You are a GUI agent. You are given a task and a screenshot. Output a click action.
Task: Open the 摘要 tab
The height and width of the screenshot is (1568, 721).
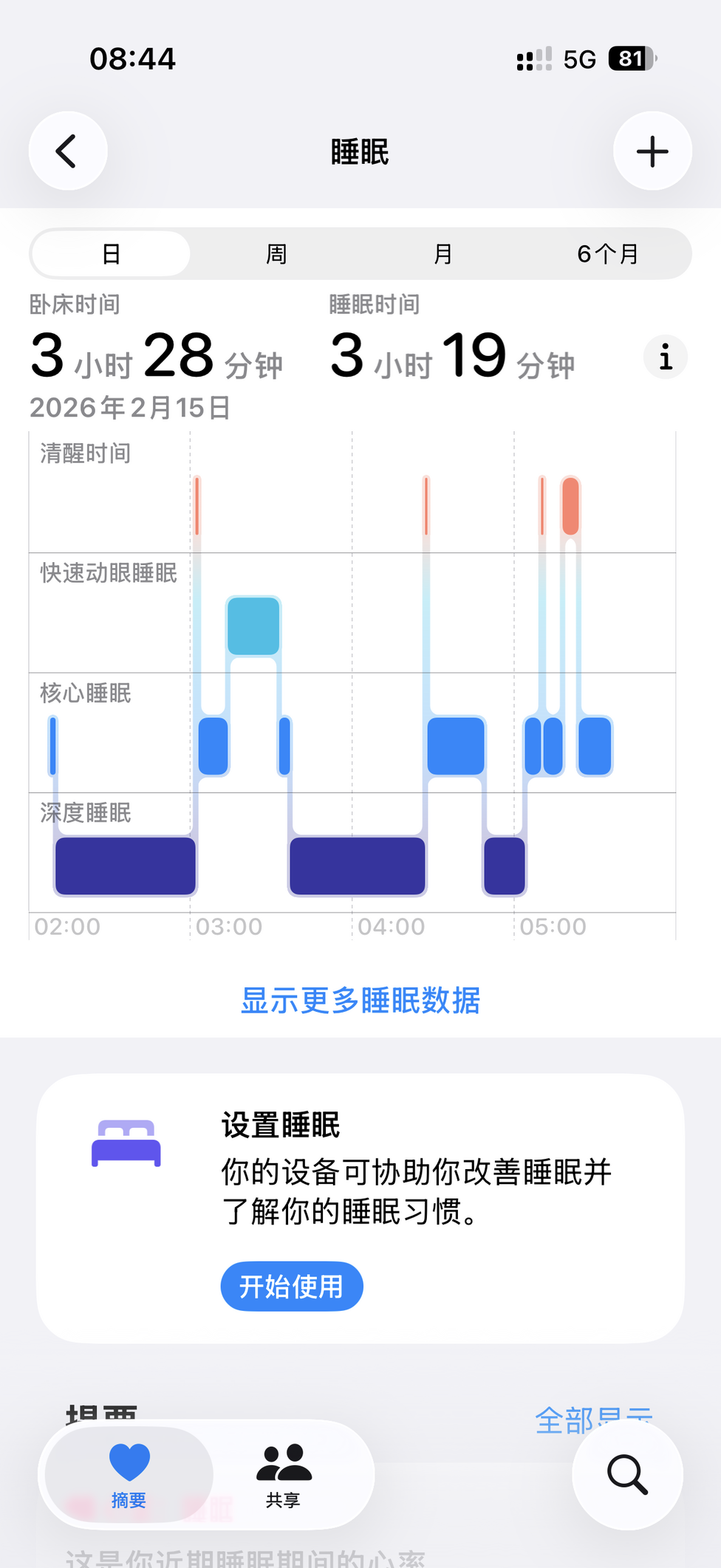point(129,1476)
